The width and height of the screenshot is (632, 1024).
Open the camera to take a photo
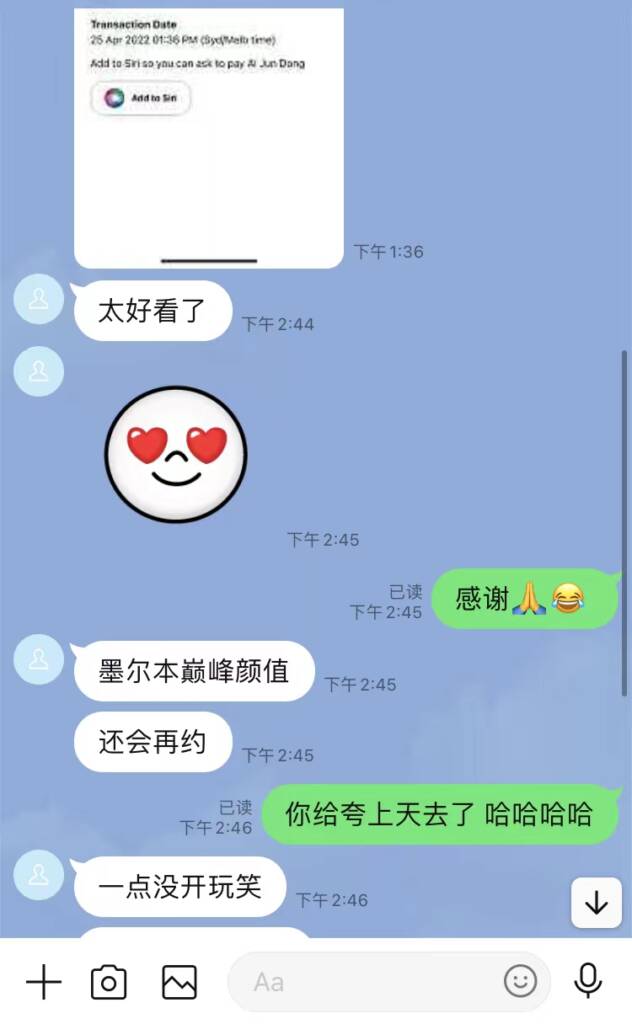pyautogui.click(x=109, y=983)
